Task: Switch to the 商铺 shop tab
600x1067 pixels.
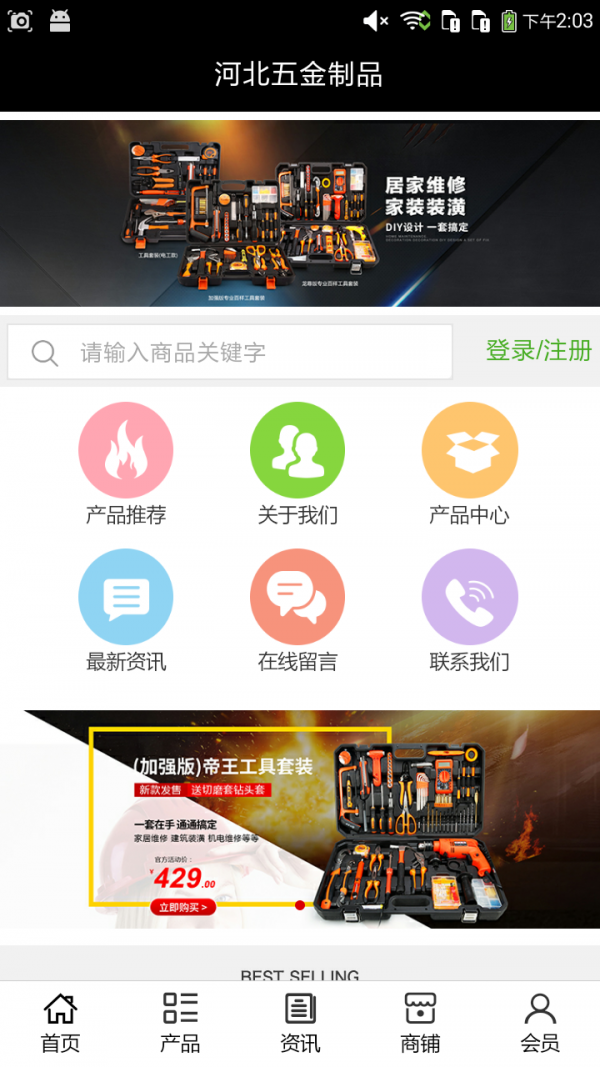Action: 420,1023
